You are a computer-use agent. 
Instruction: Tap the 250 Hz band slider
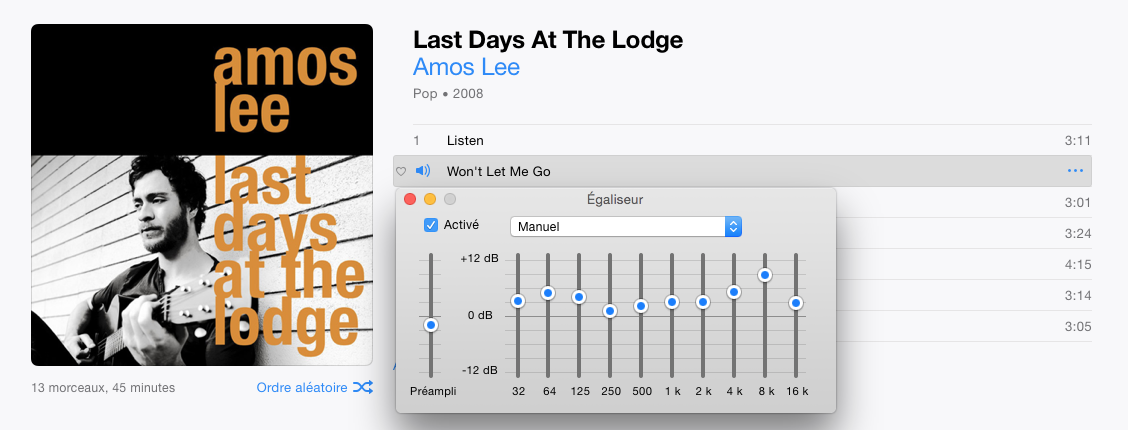(x=610, y=311)
